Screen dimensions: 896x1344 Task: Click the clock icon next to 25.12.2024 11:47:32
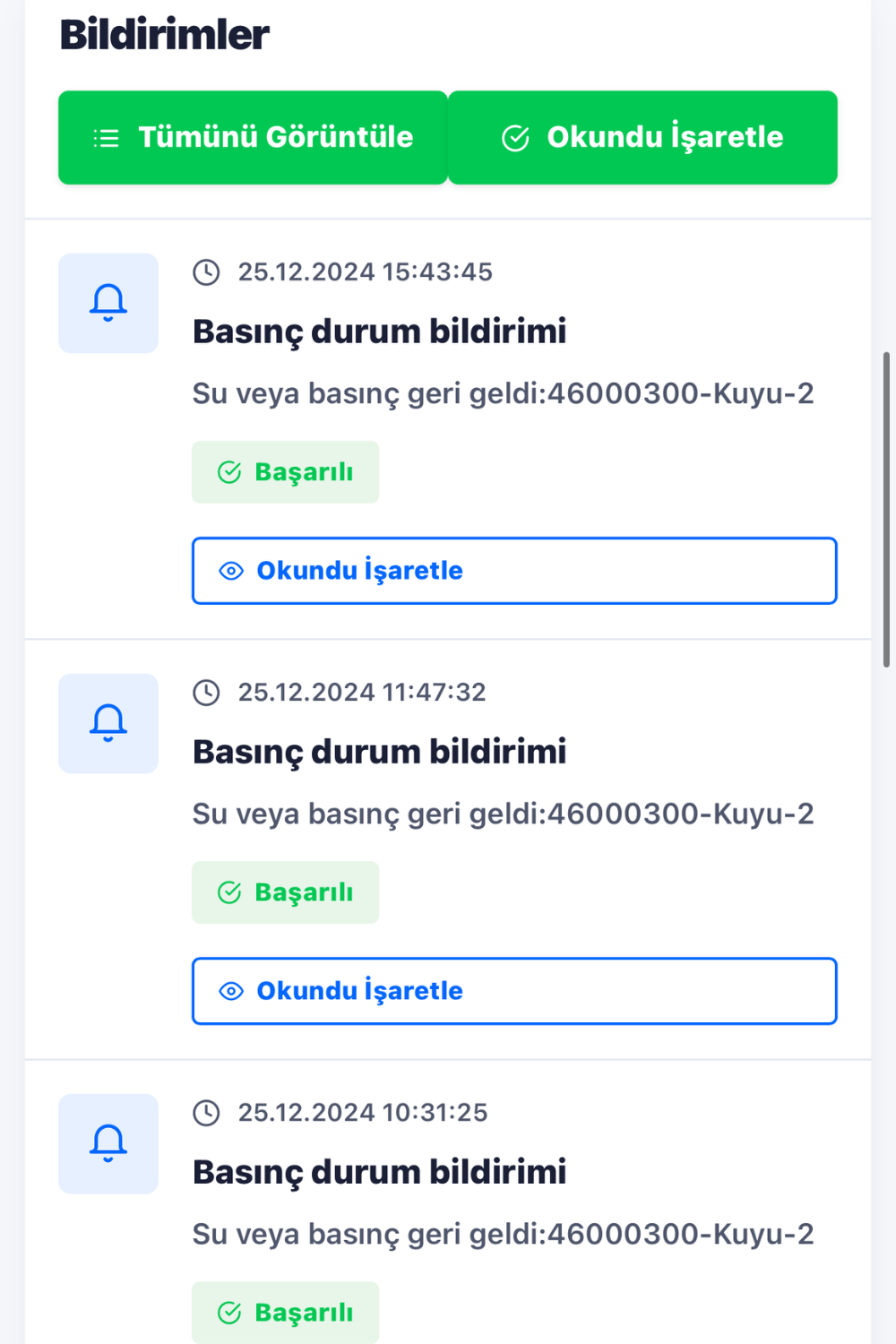coord(207,692)
